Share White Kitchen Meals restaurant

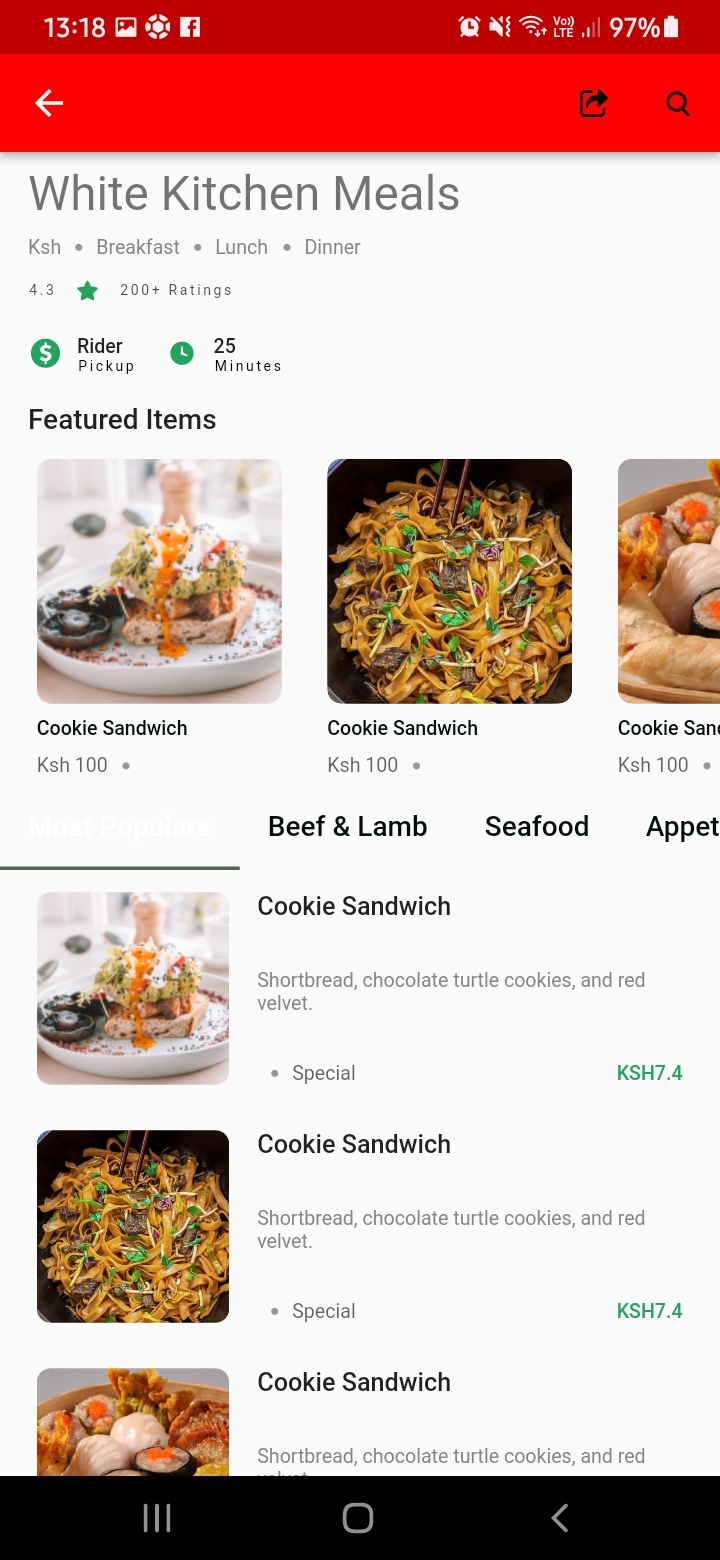pos(593,103)
